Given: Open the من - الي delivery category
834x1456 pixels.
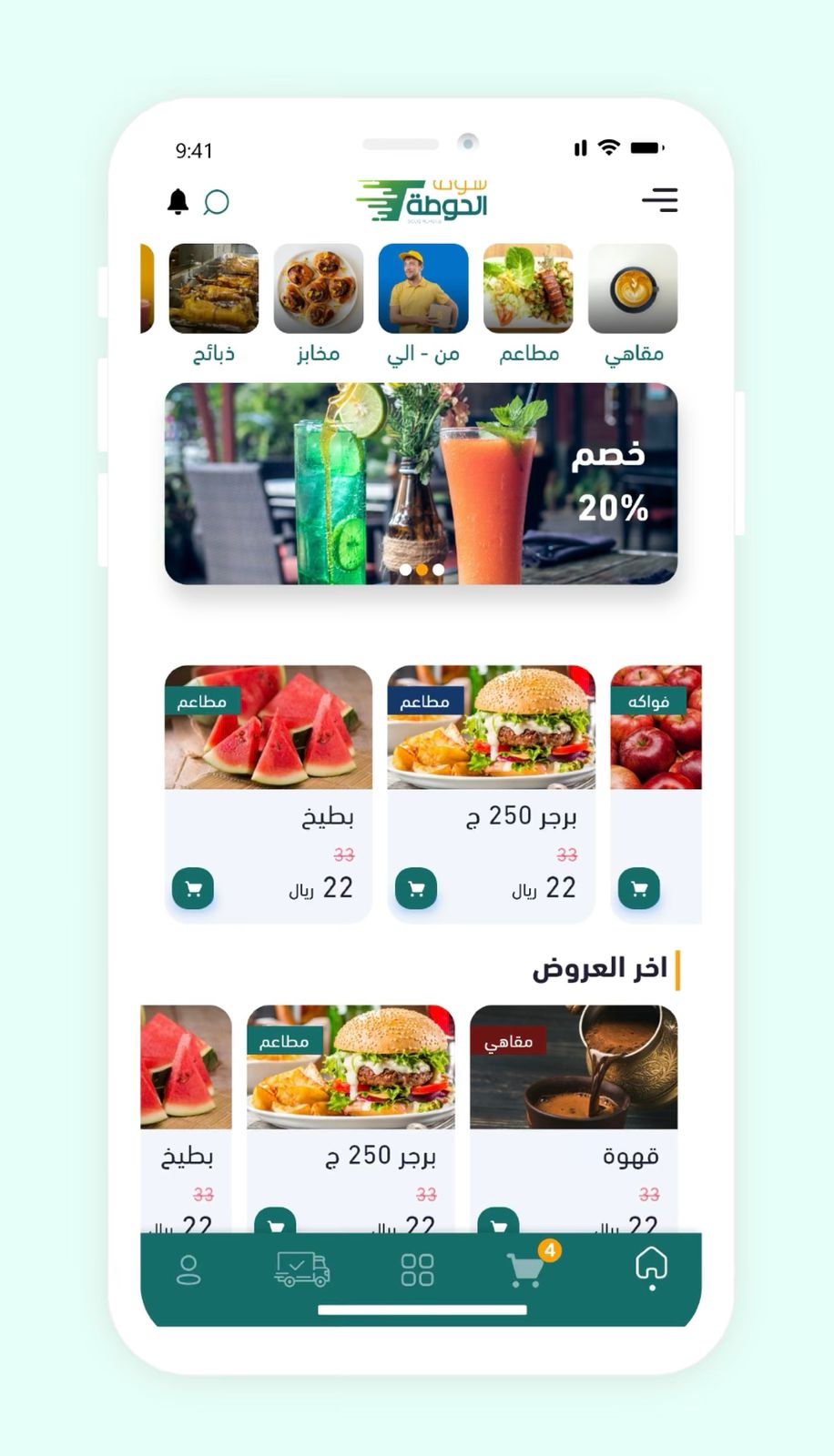Looking at the screenshot, I should pos(423,288).
